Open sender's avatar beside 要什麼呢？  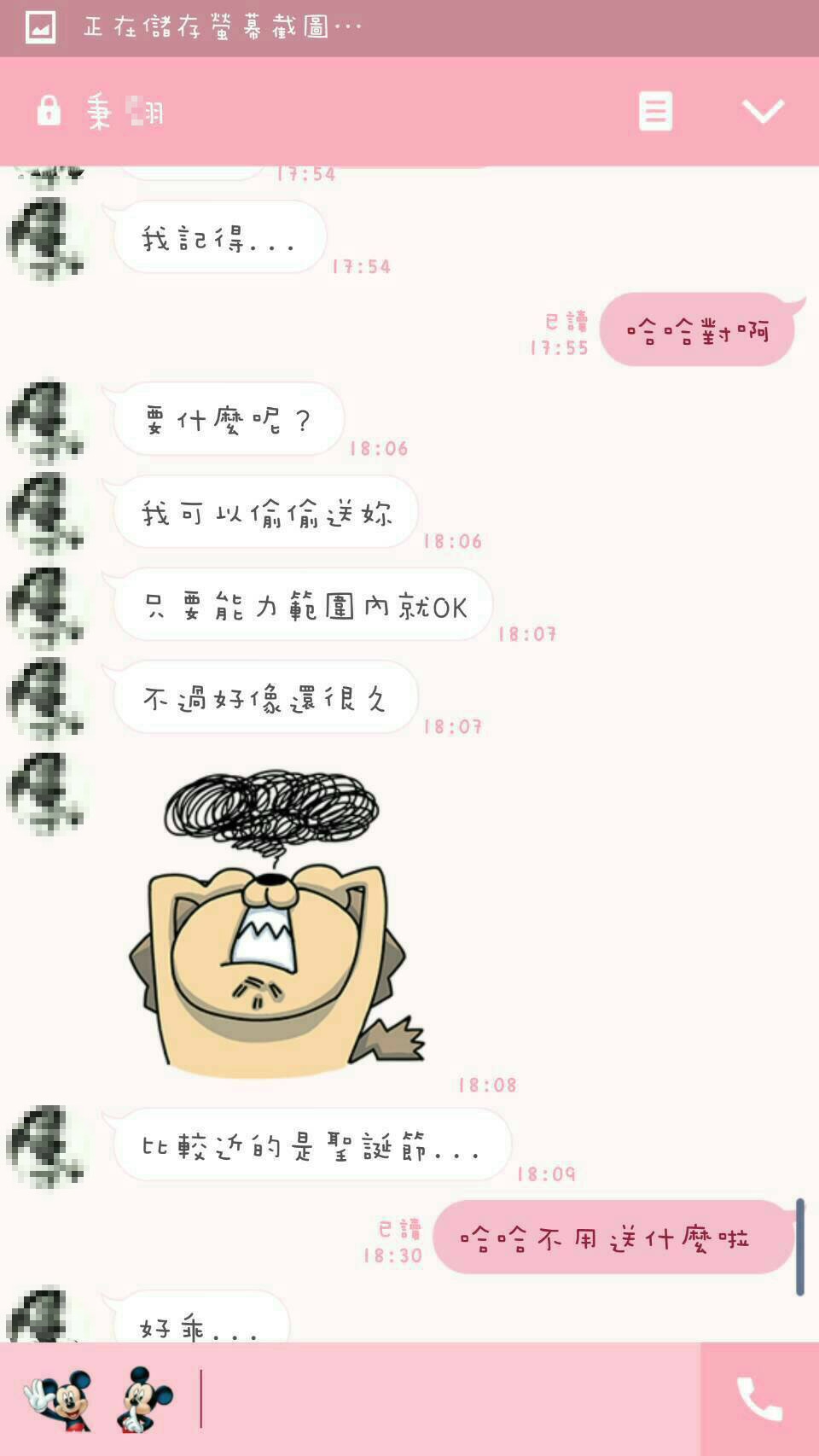tap(47, 420)
